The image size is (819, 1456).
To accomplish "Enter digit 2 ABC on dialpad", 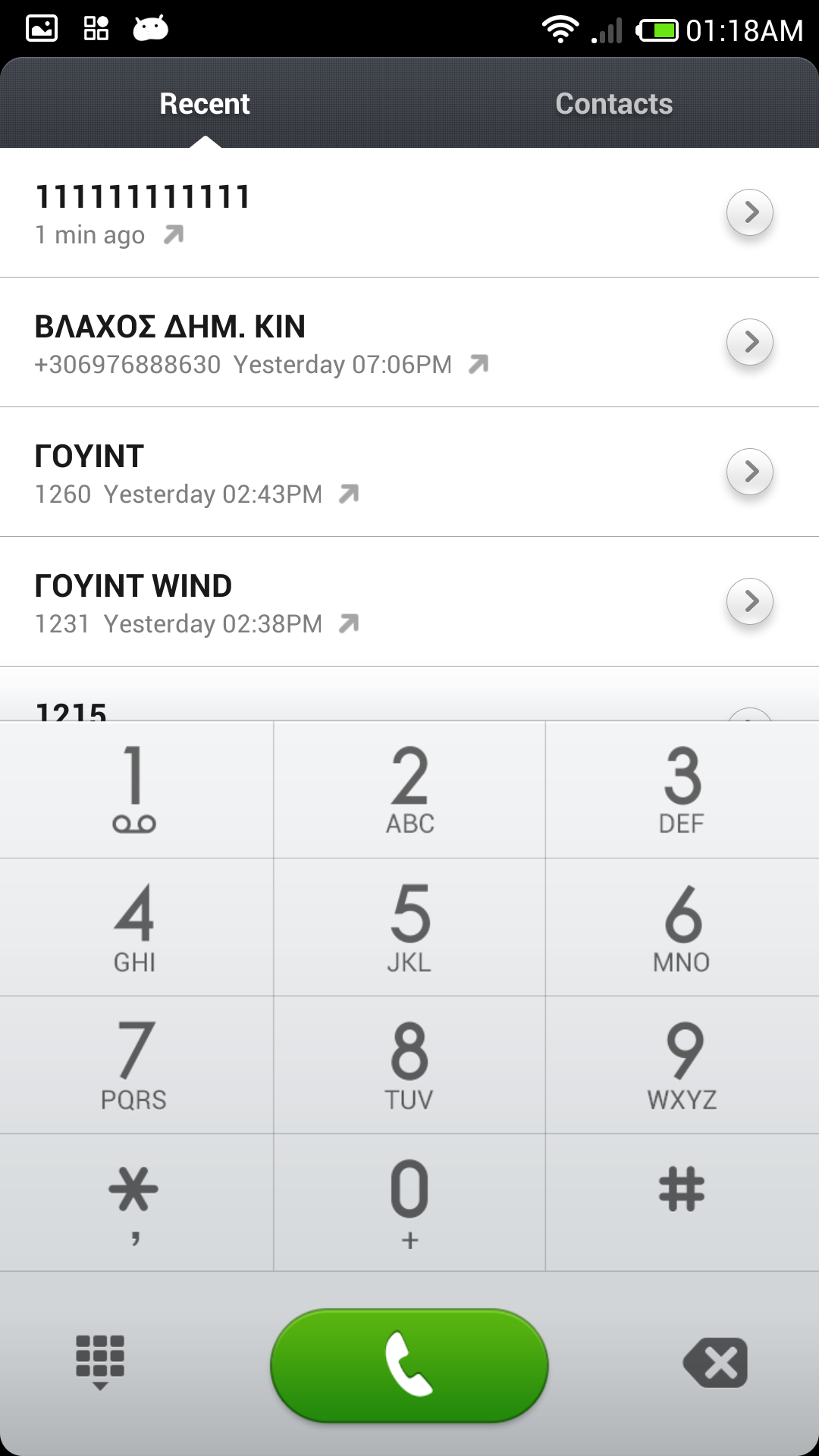I will (x=409, y=789).
